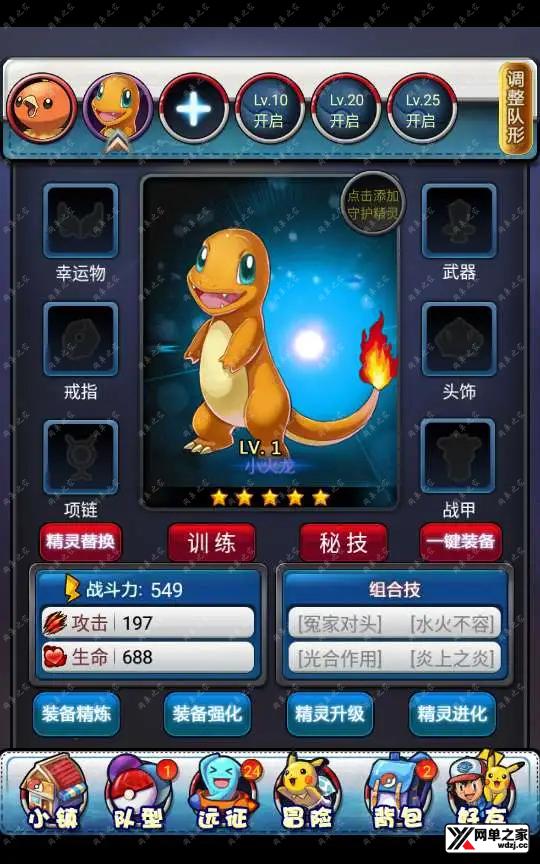The image size is (540, 864).
Task: Open 训练 training
Action: [x=212, y=543]
